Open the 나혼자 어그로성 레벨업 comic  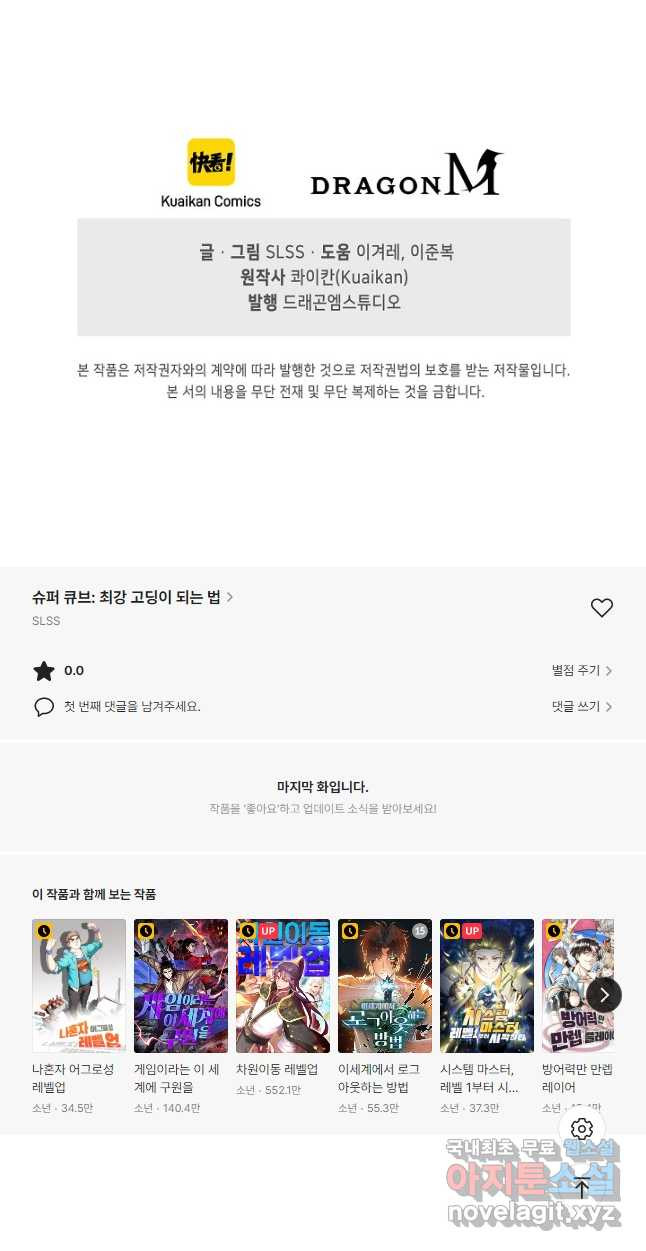79,986
